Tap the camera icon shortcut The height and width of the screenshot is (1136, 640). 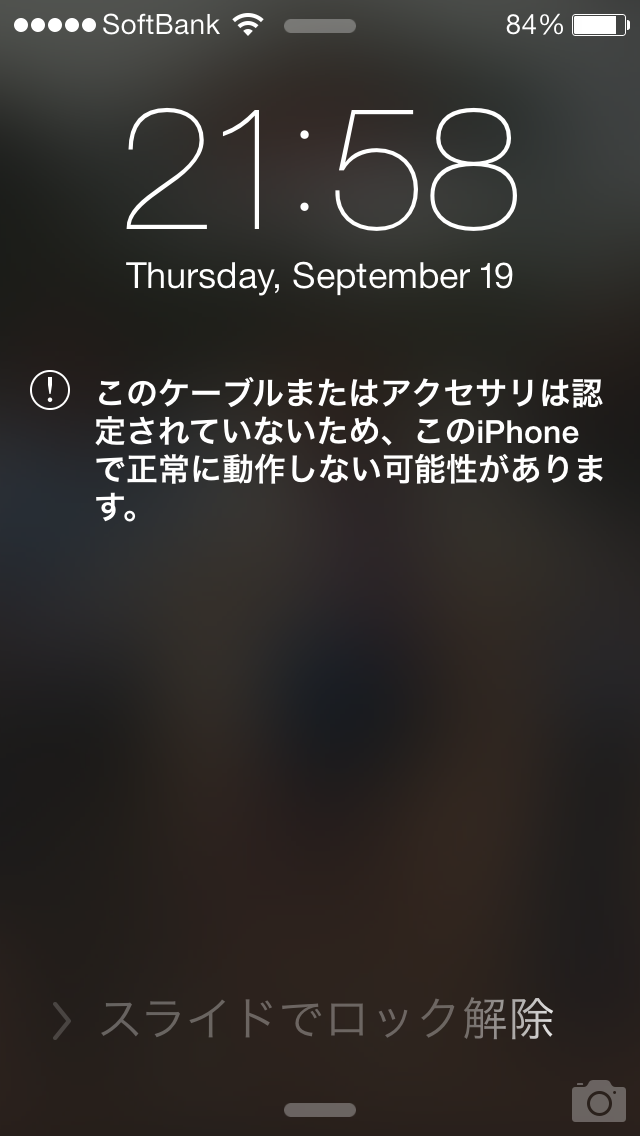point(598,1100)
